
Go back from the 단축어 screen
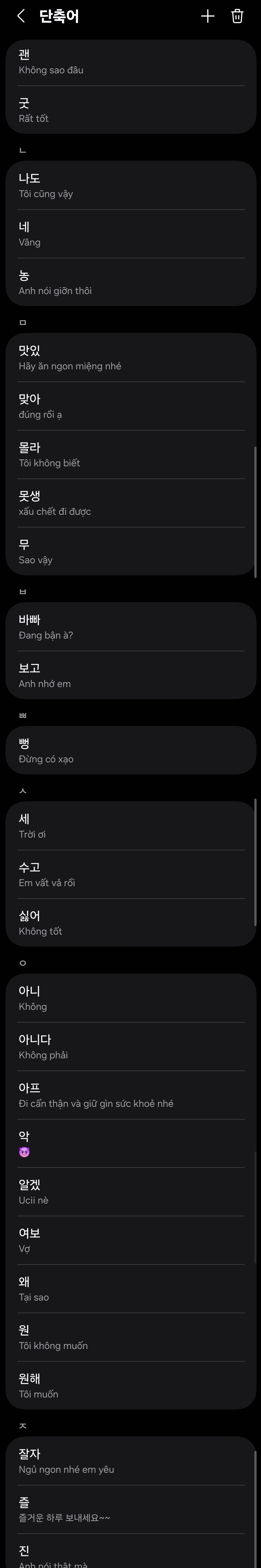pos(21,16)
